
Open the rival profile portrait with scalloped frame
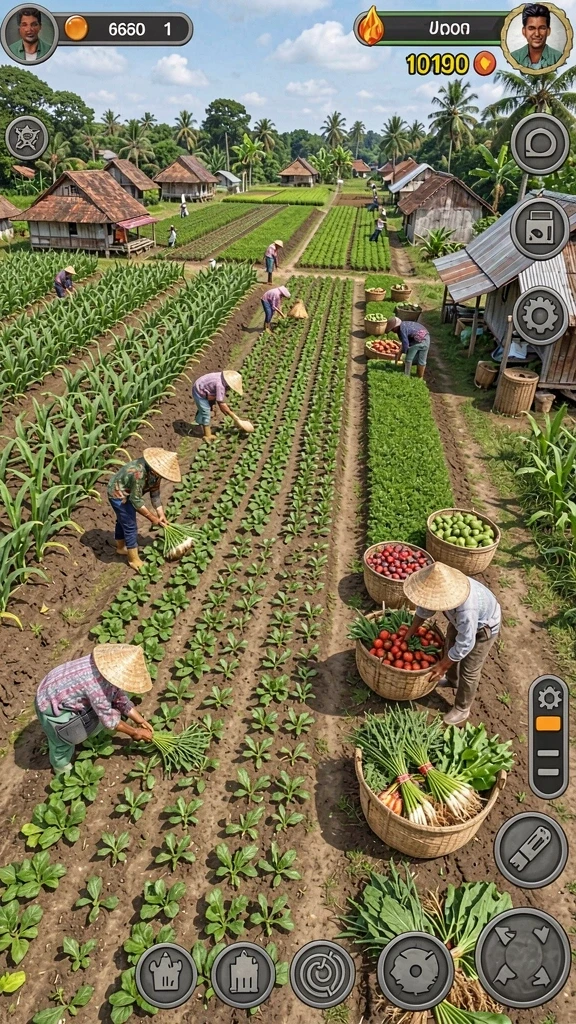[x=536, y=39]
